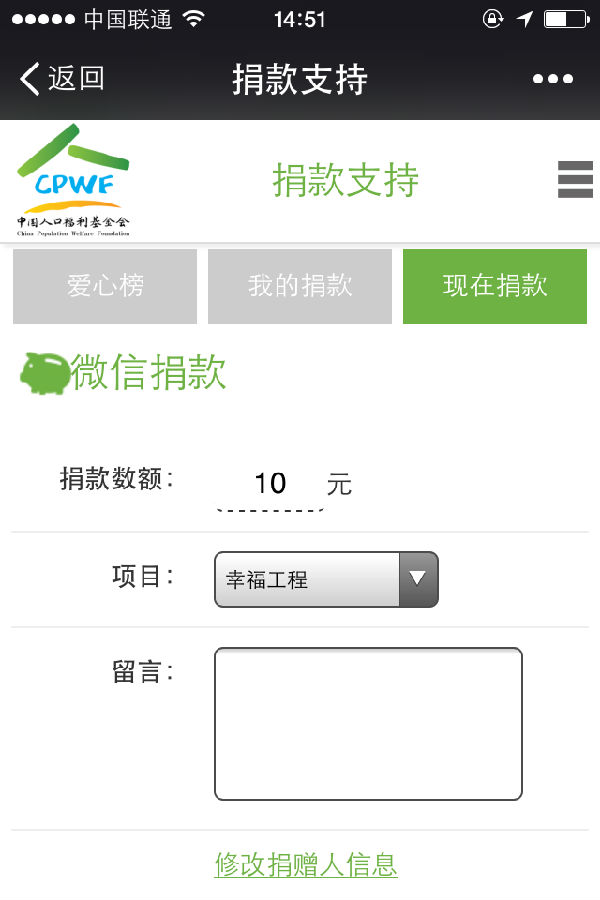Switch to the 爱心榜 tab
The height and width of the screenshot is (900, 600).
105,286
